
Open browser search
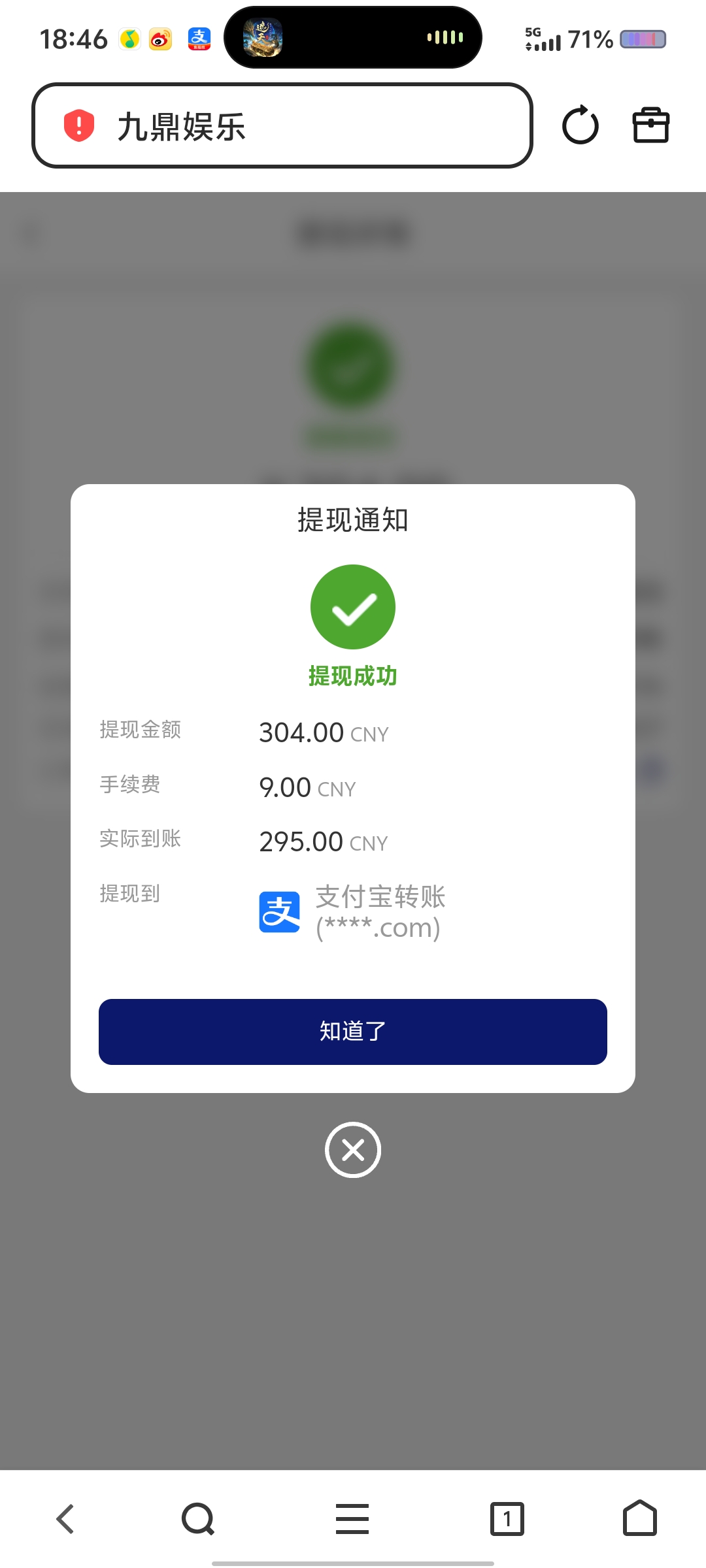(198, 1518)
